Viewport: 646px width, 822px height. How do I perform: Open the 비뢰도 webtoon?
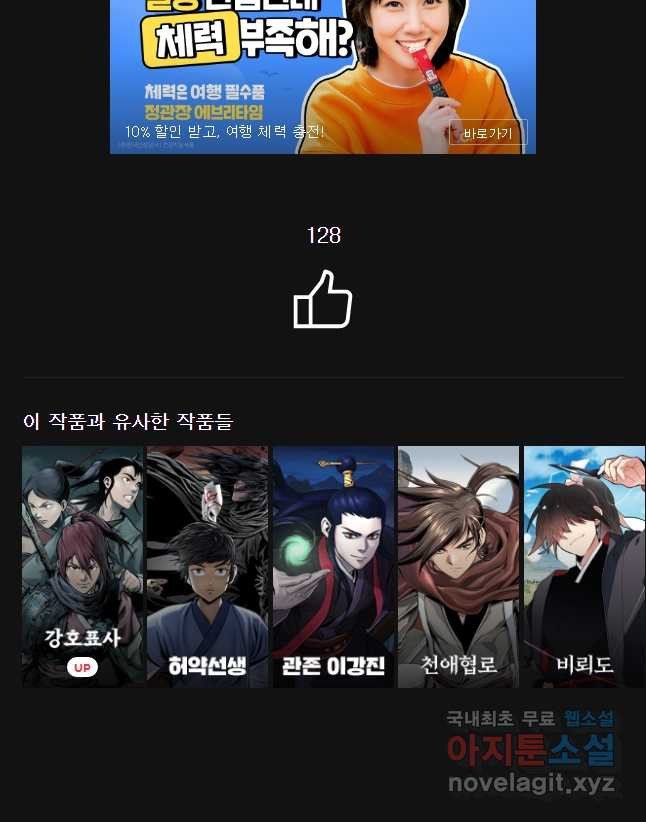click(x=584, y=566)
